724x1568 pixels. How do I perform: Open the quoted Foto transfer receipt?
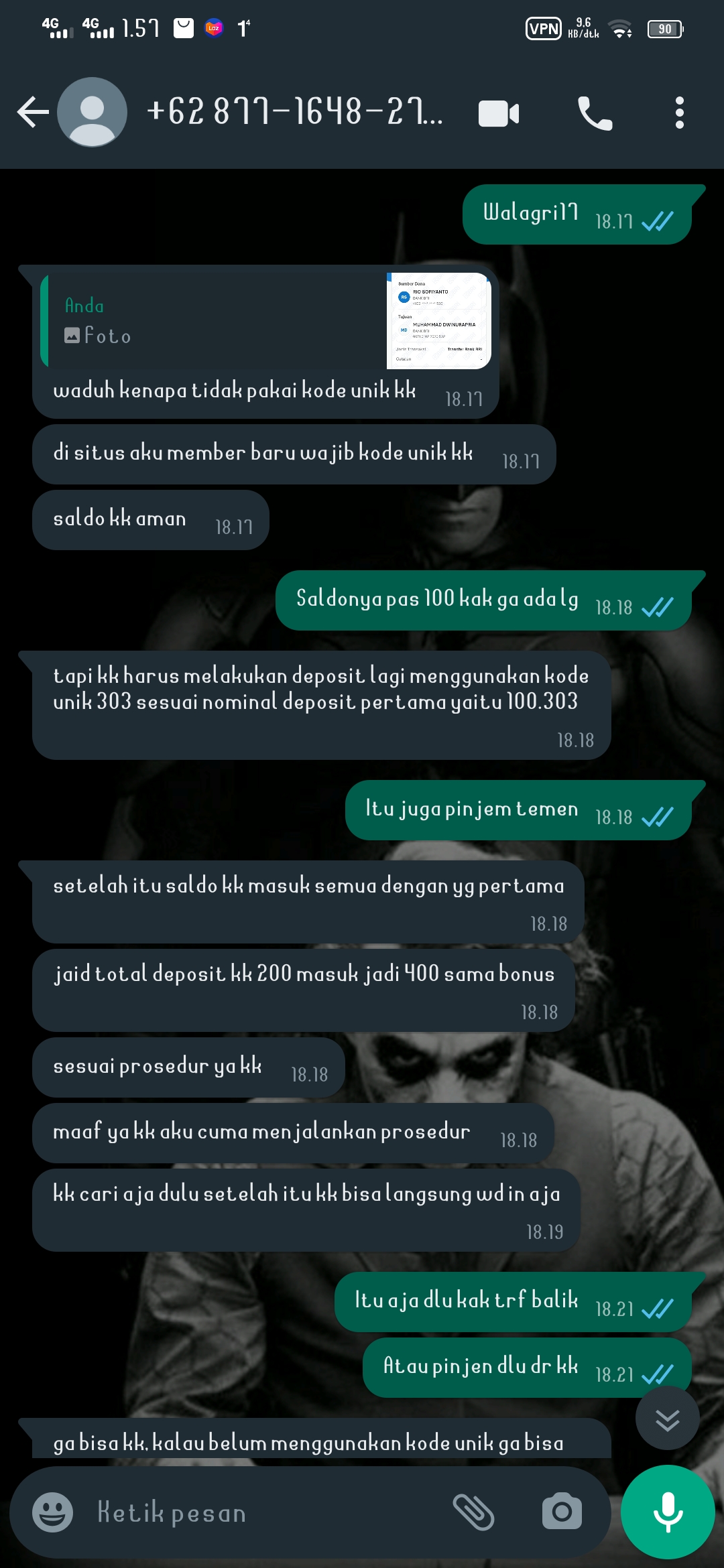tap(438, 321)
